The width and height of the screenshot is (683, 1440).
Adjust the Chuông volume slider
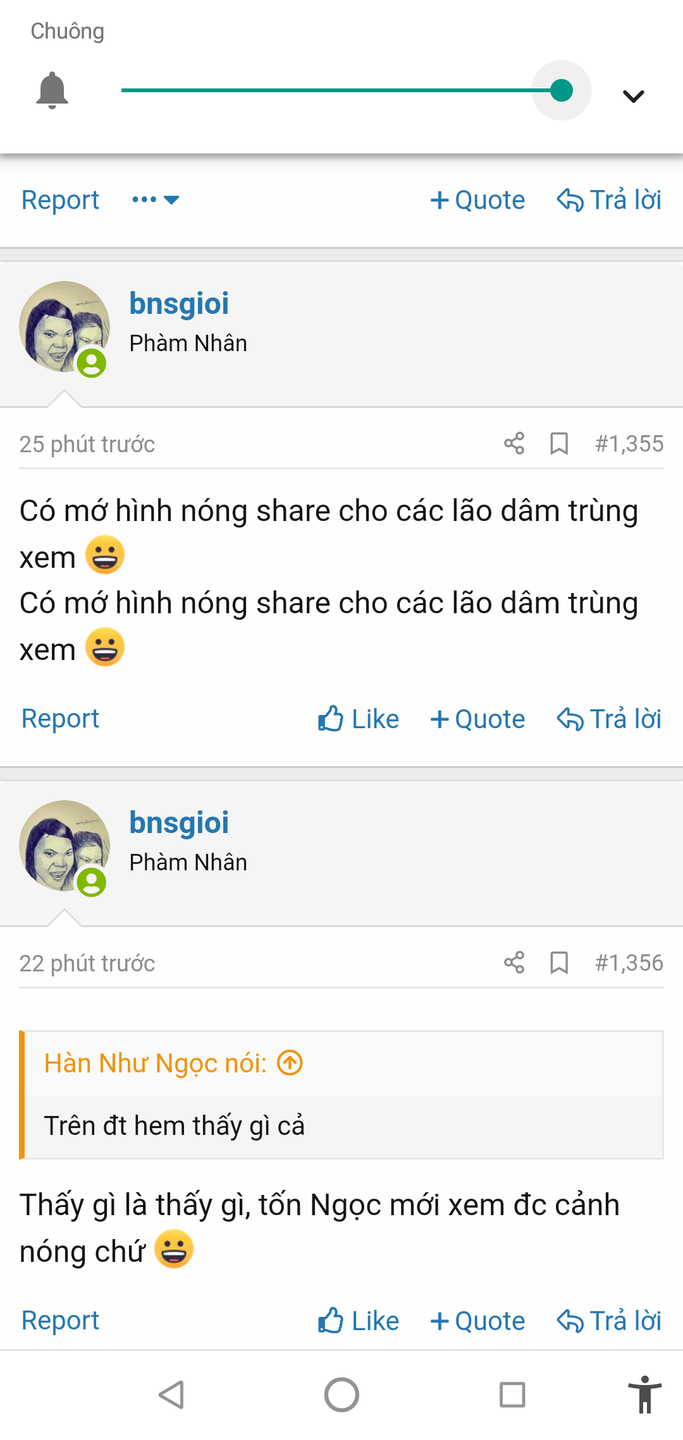coord(561,91)
